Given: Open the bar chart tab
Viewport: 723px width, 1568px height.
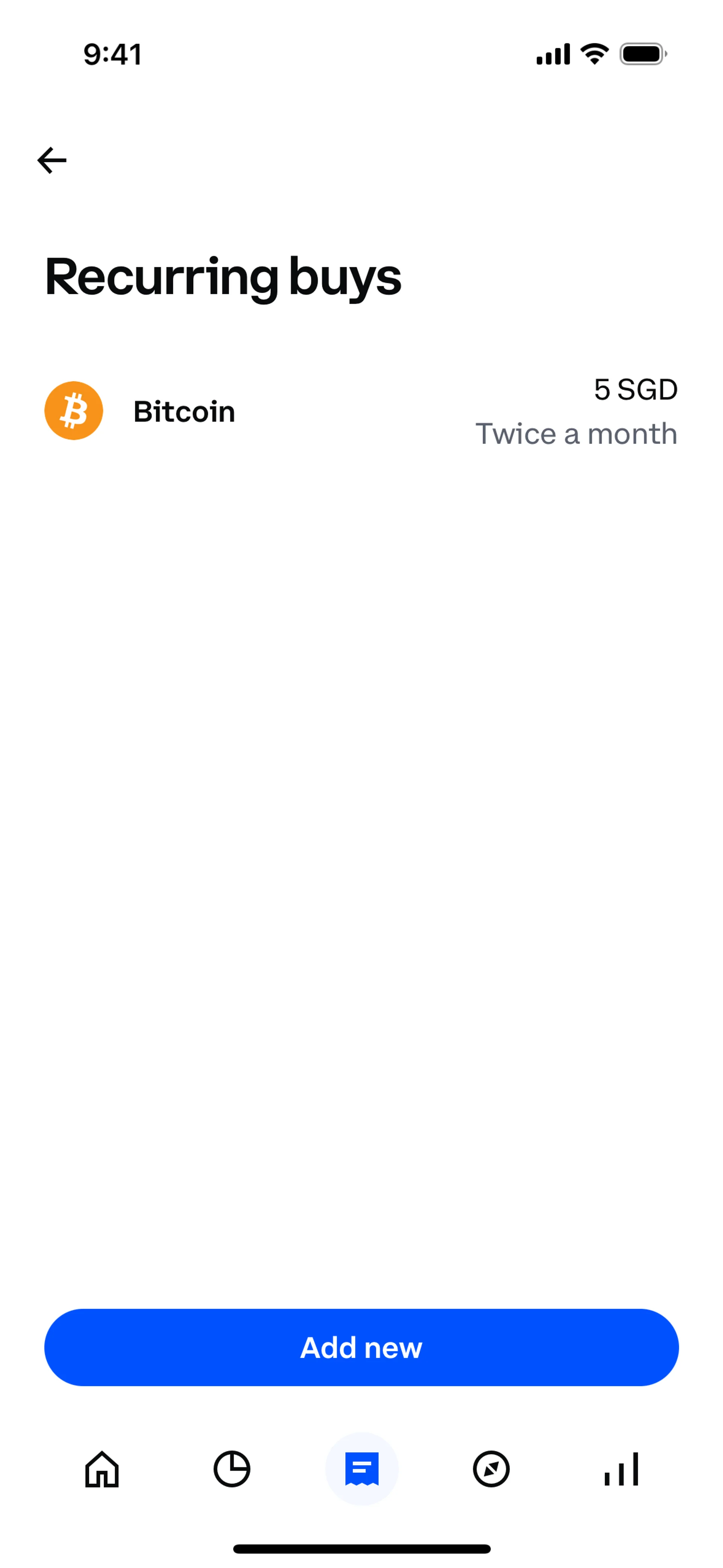Looking at the screenshot, I should (621, 1469).
